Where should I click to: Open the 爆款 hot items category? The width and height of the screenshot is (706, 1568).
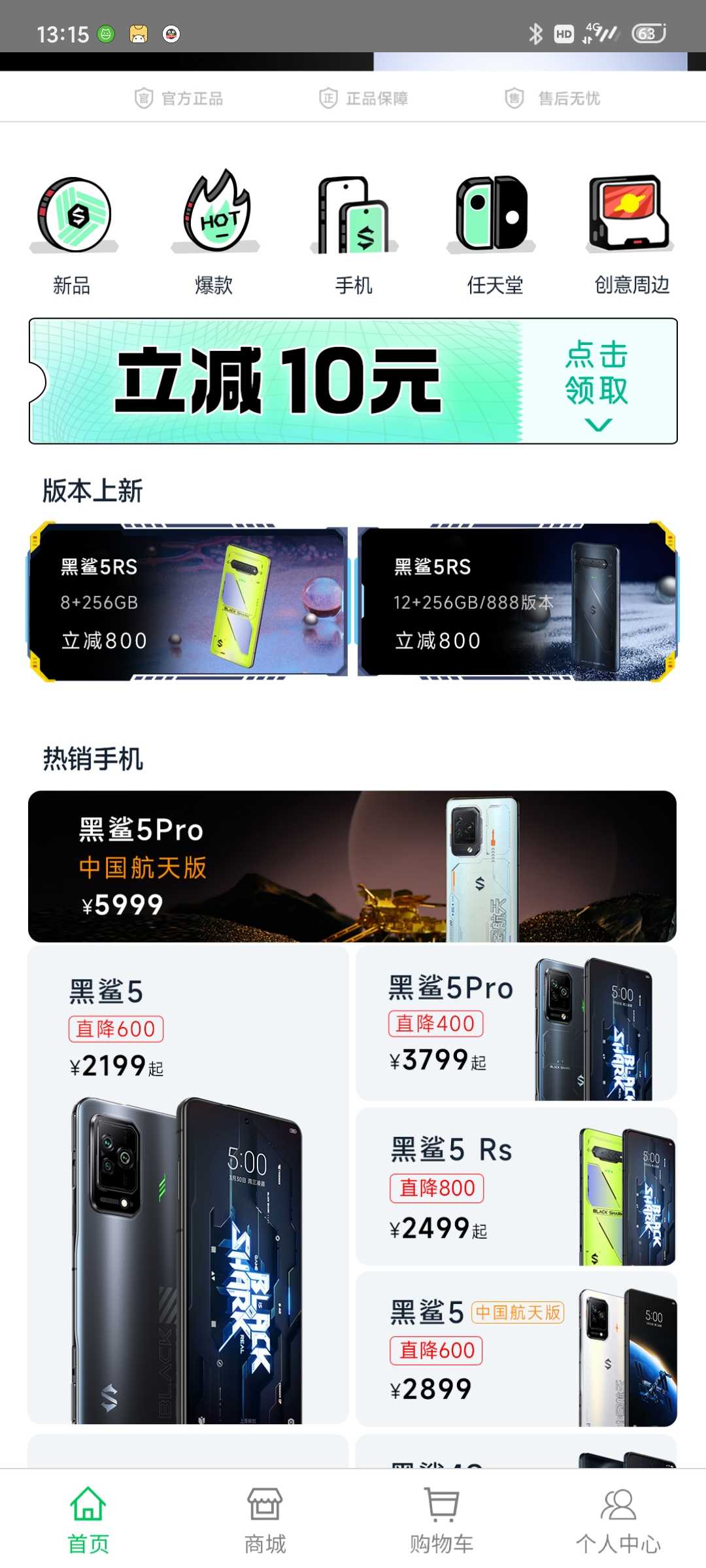click(214, 233)
